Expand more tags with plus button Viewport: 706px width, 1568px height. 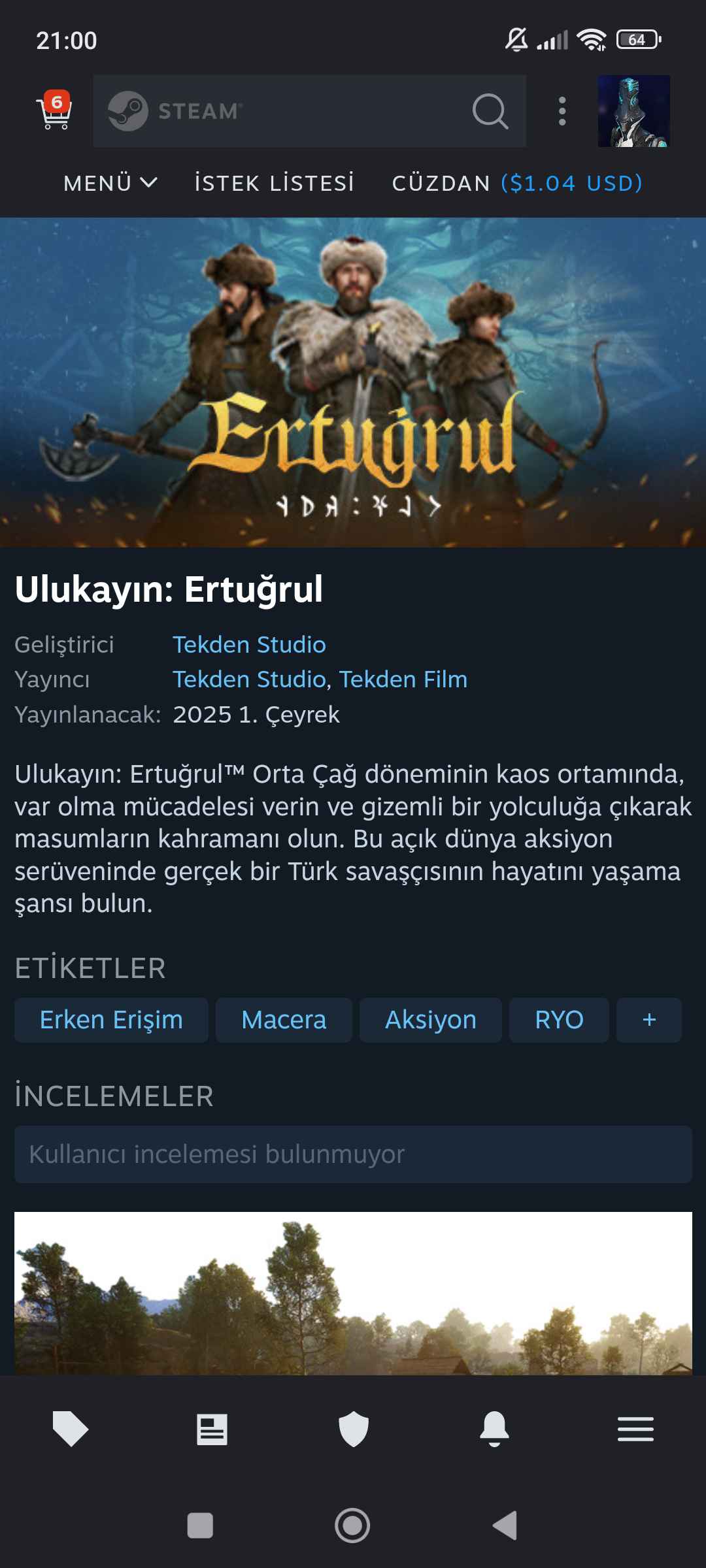(x=649, y=1020)
